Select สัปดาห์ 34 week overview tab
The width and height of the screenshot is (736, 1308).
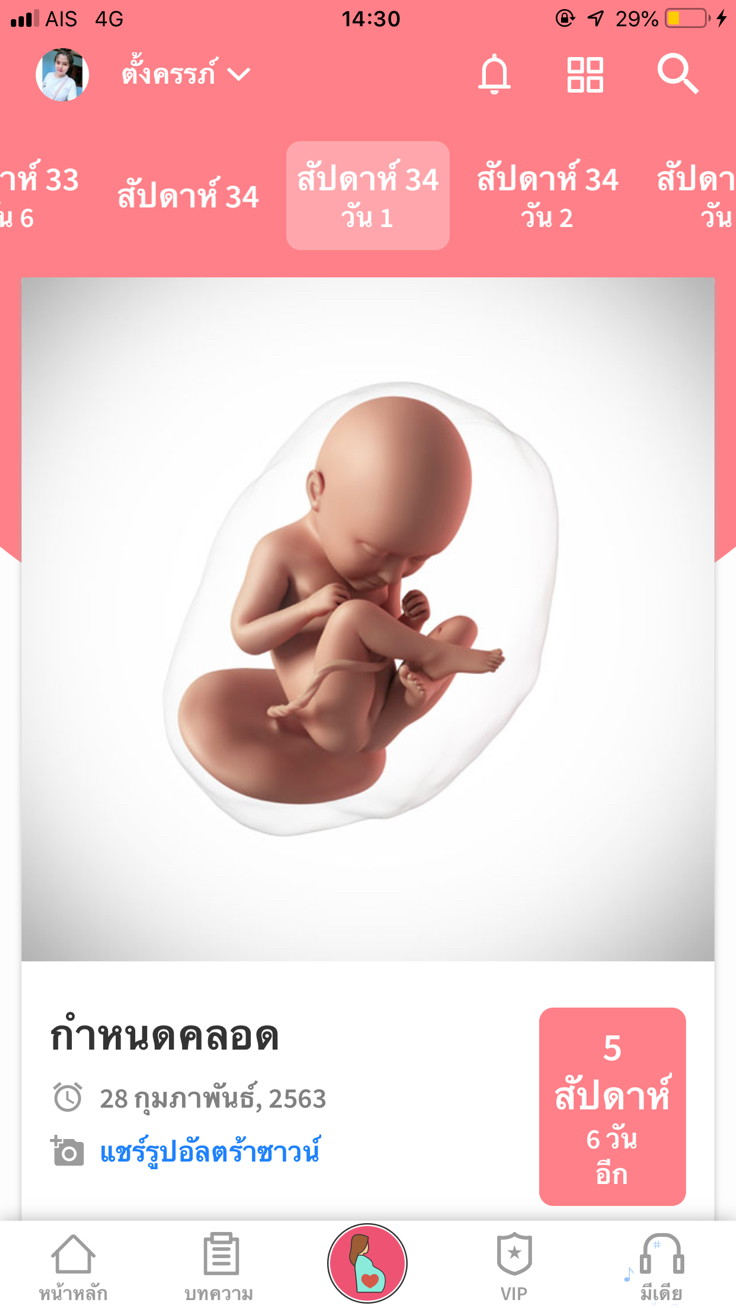188,197
